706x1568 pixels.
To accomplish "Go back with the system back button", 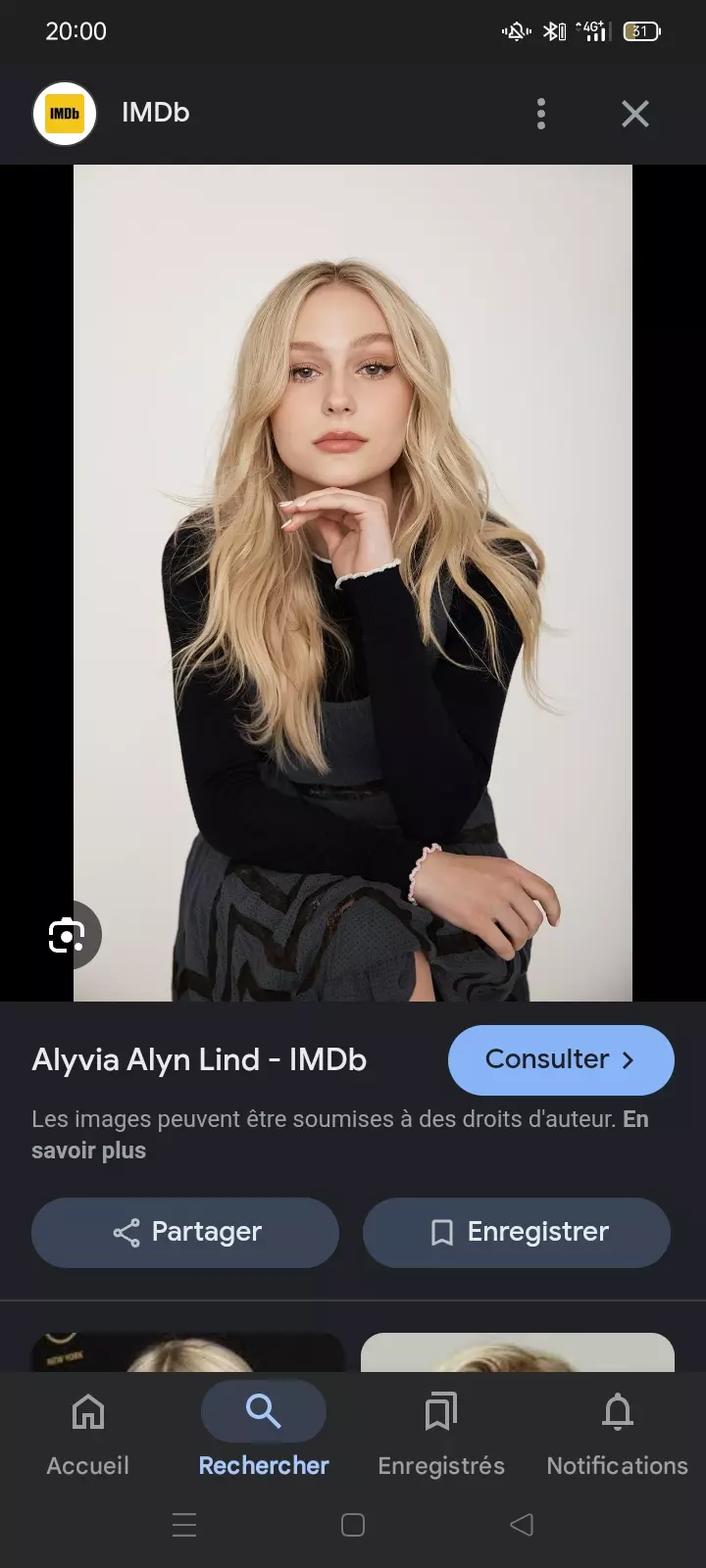I will click(x=522, y=1524).
